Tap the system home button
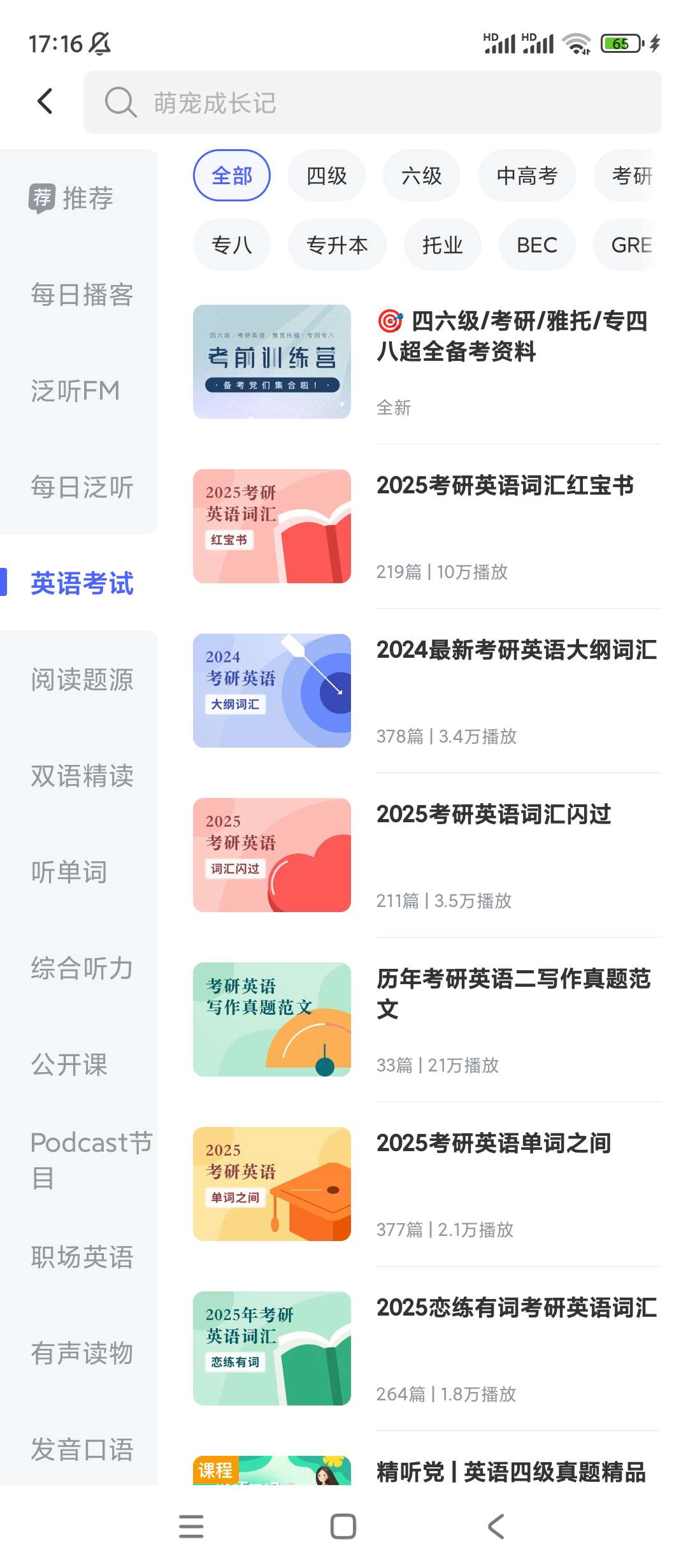 tap(343, 1527)
